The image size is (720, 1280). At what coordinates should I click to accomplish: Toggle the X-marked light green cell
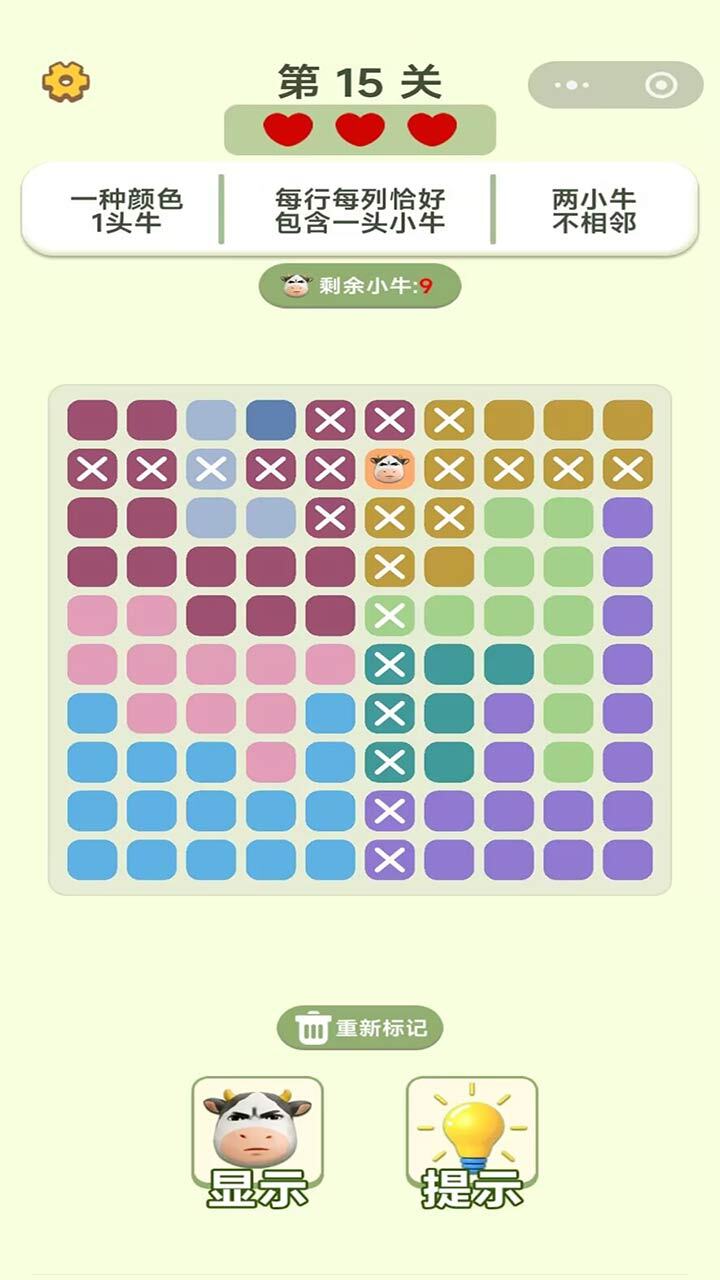[389, 616]
